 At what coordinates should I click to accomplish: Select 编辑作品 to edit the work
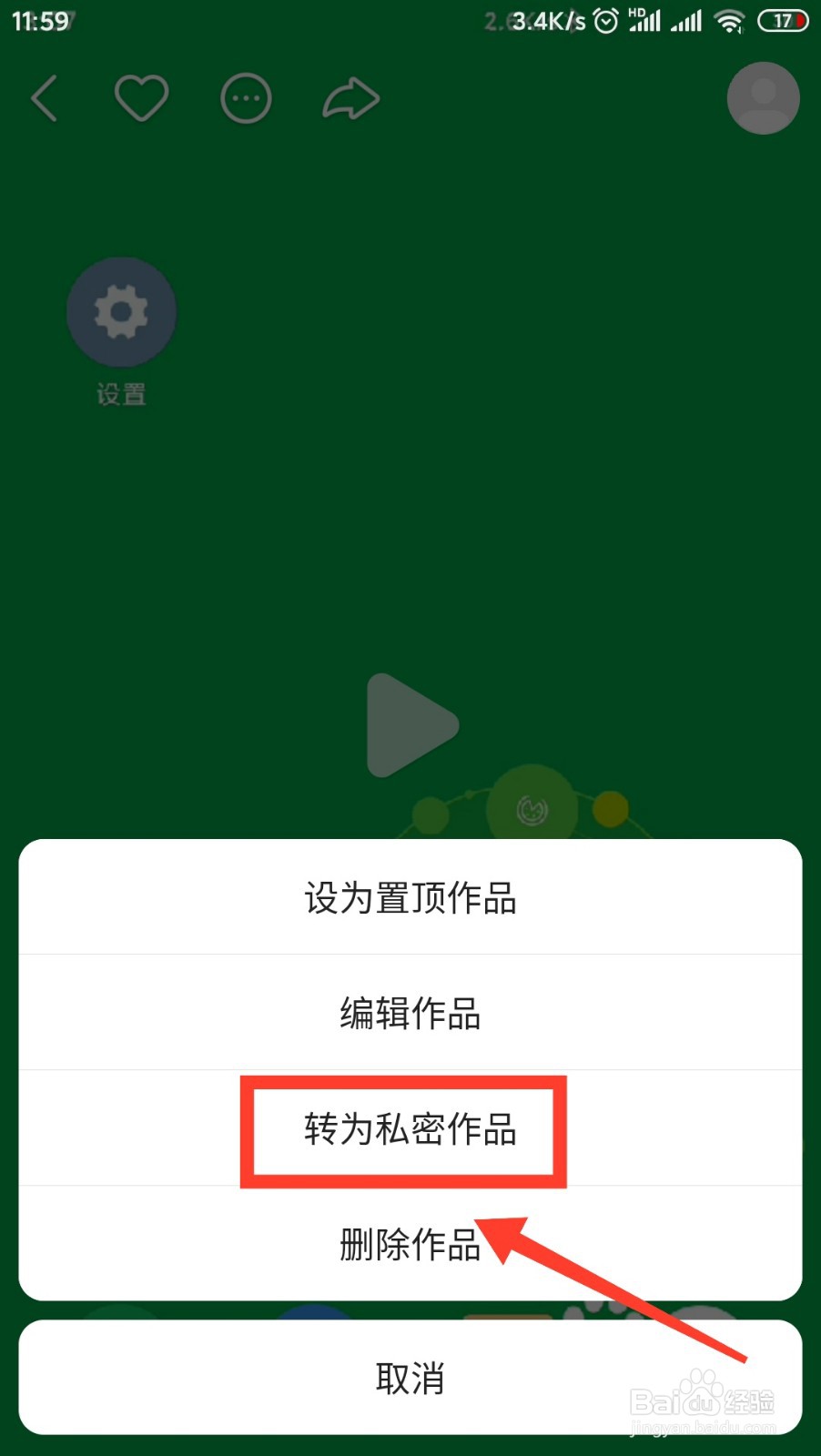(410, 1014)
